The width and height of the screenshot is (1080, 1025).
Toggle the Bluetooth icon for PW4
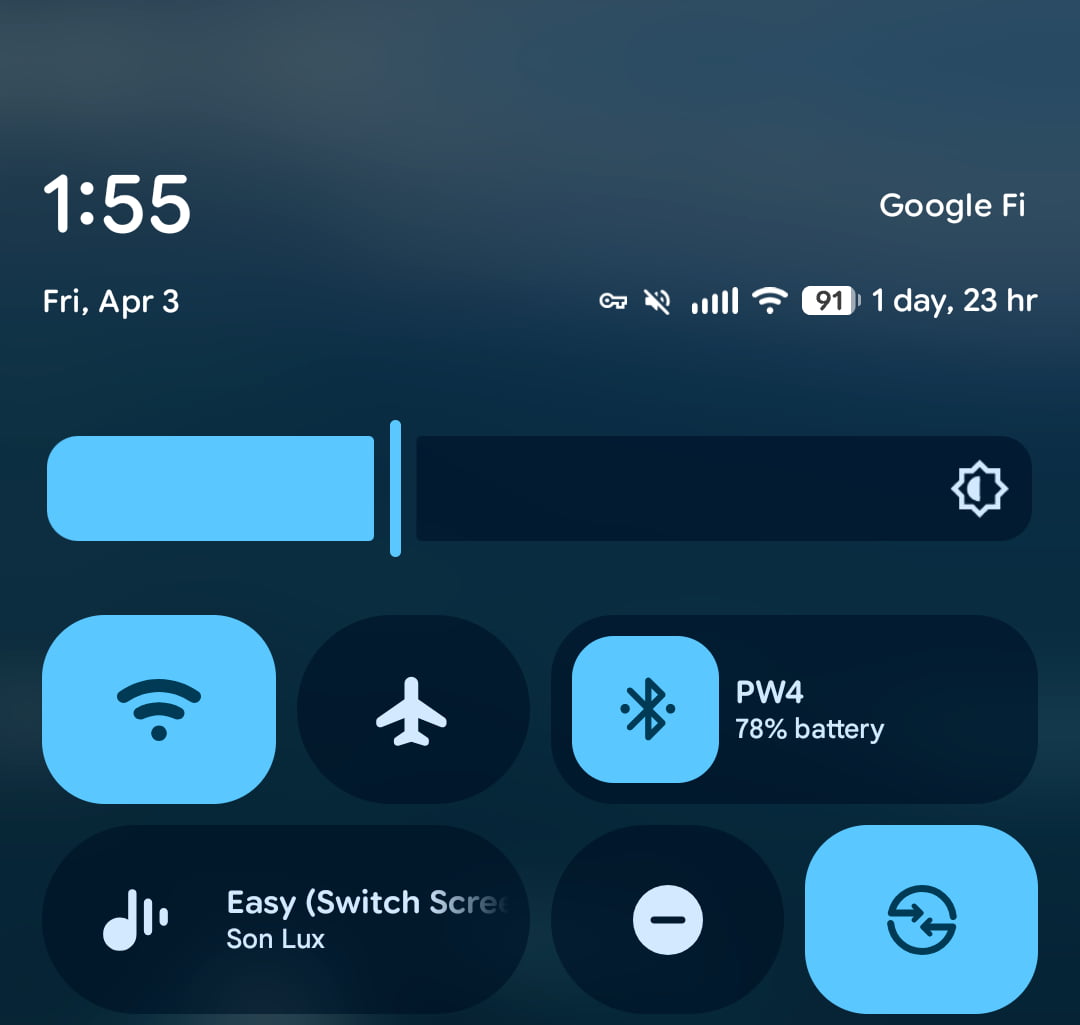(645, 709)
